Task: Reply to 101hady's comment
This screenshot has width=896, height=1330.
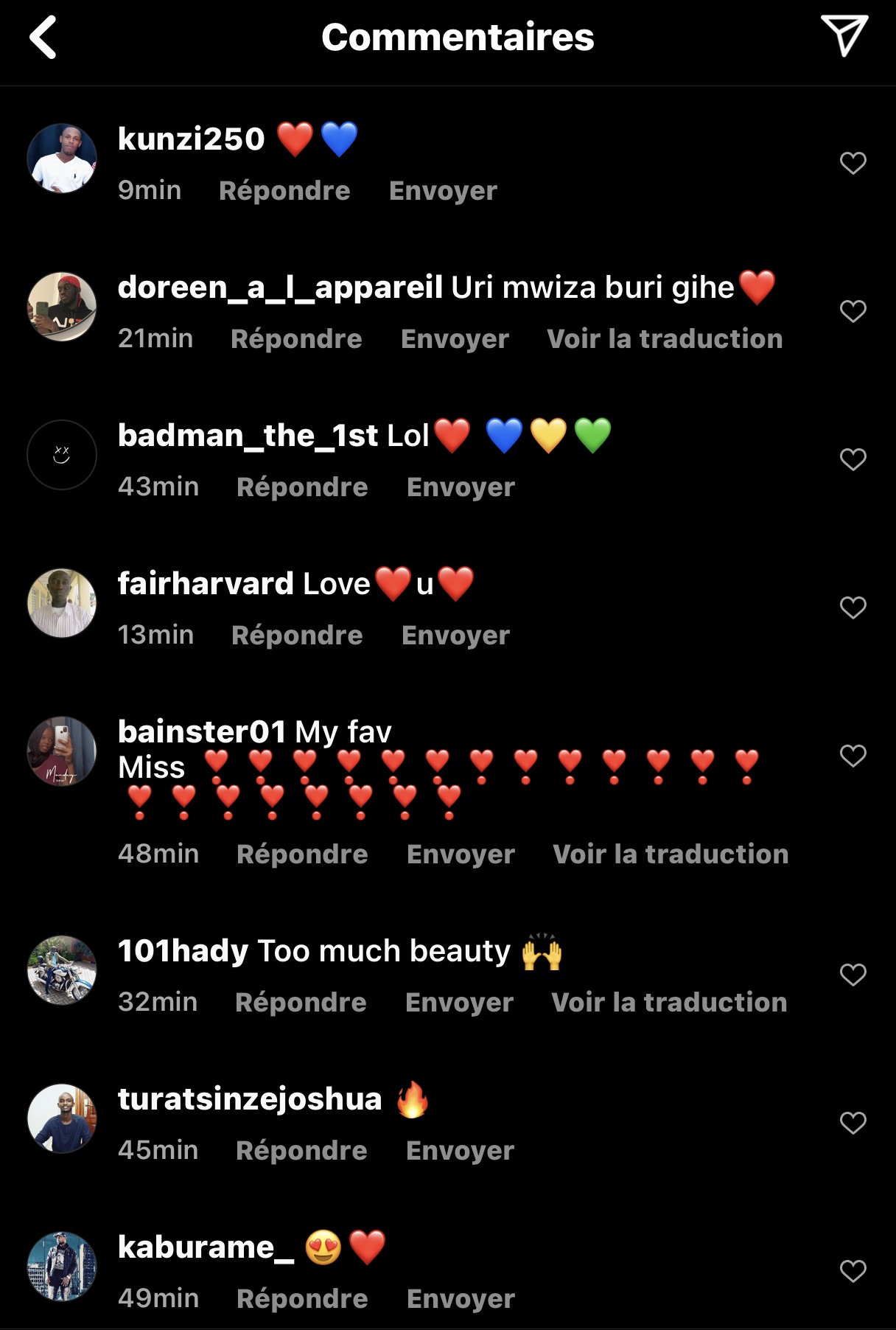Action: tap(301, 1003)
